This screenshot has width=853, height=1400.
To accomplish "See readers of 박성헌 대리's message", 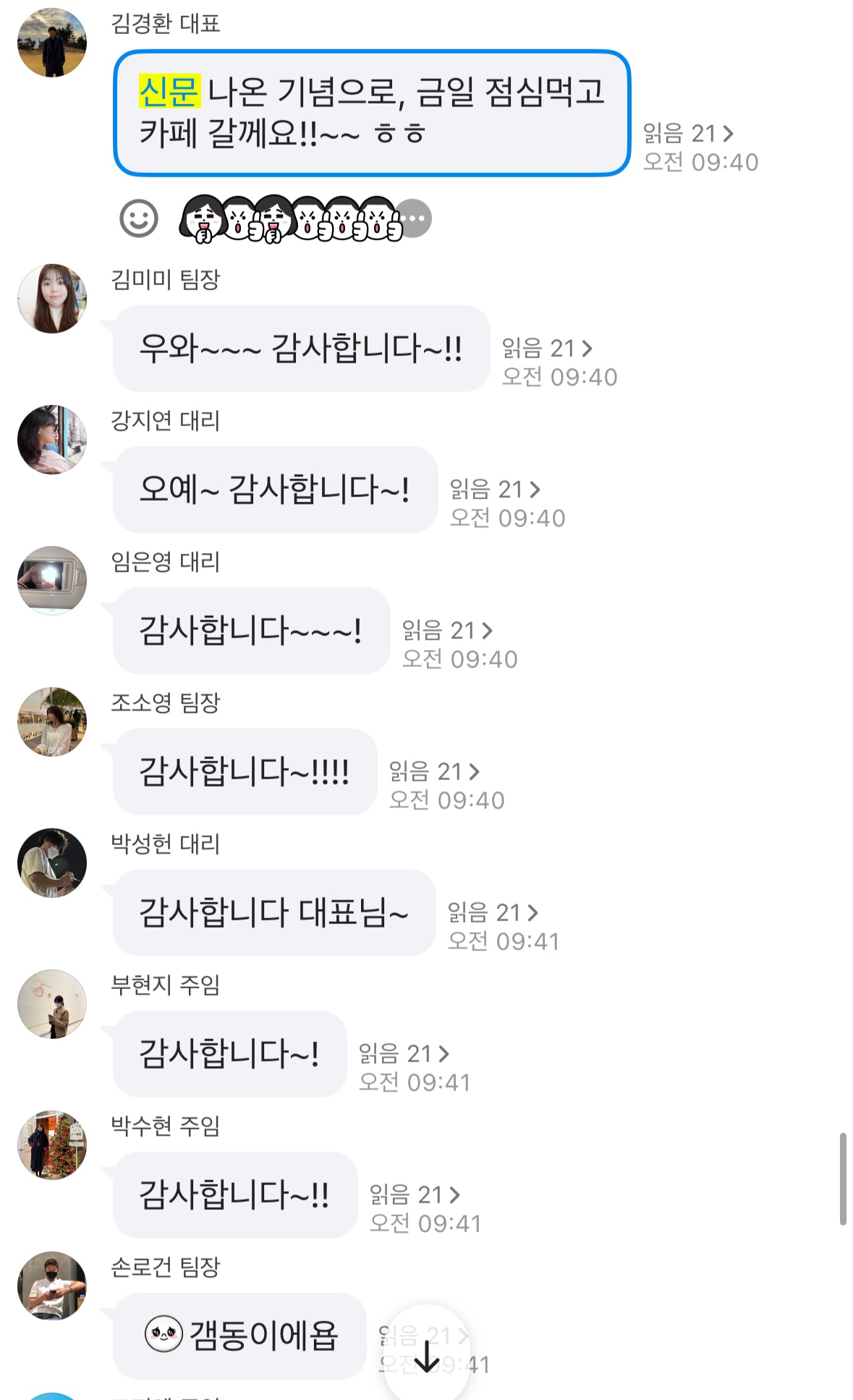I will click(x=493, y=913).
